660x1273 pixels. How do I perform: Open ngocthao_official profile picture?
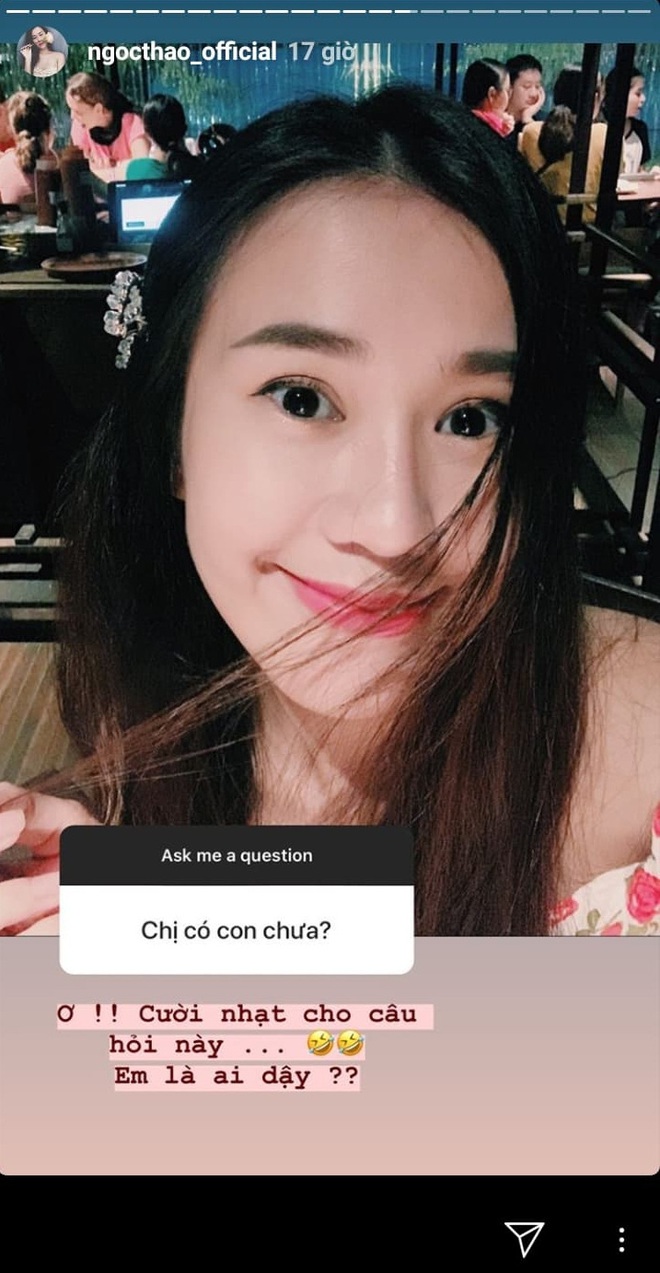pyautogui.click(x=42, y=52)
